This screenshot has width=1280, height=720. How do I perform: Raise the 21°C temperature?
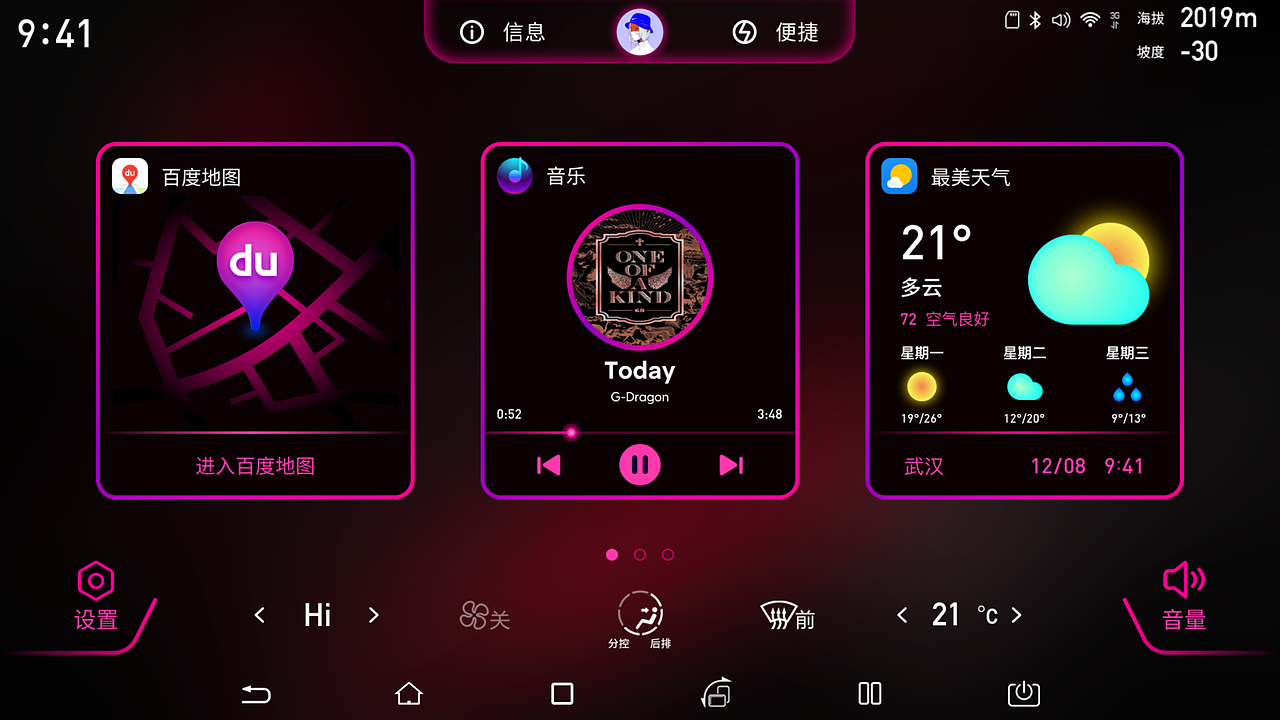coord(1017,615)
